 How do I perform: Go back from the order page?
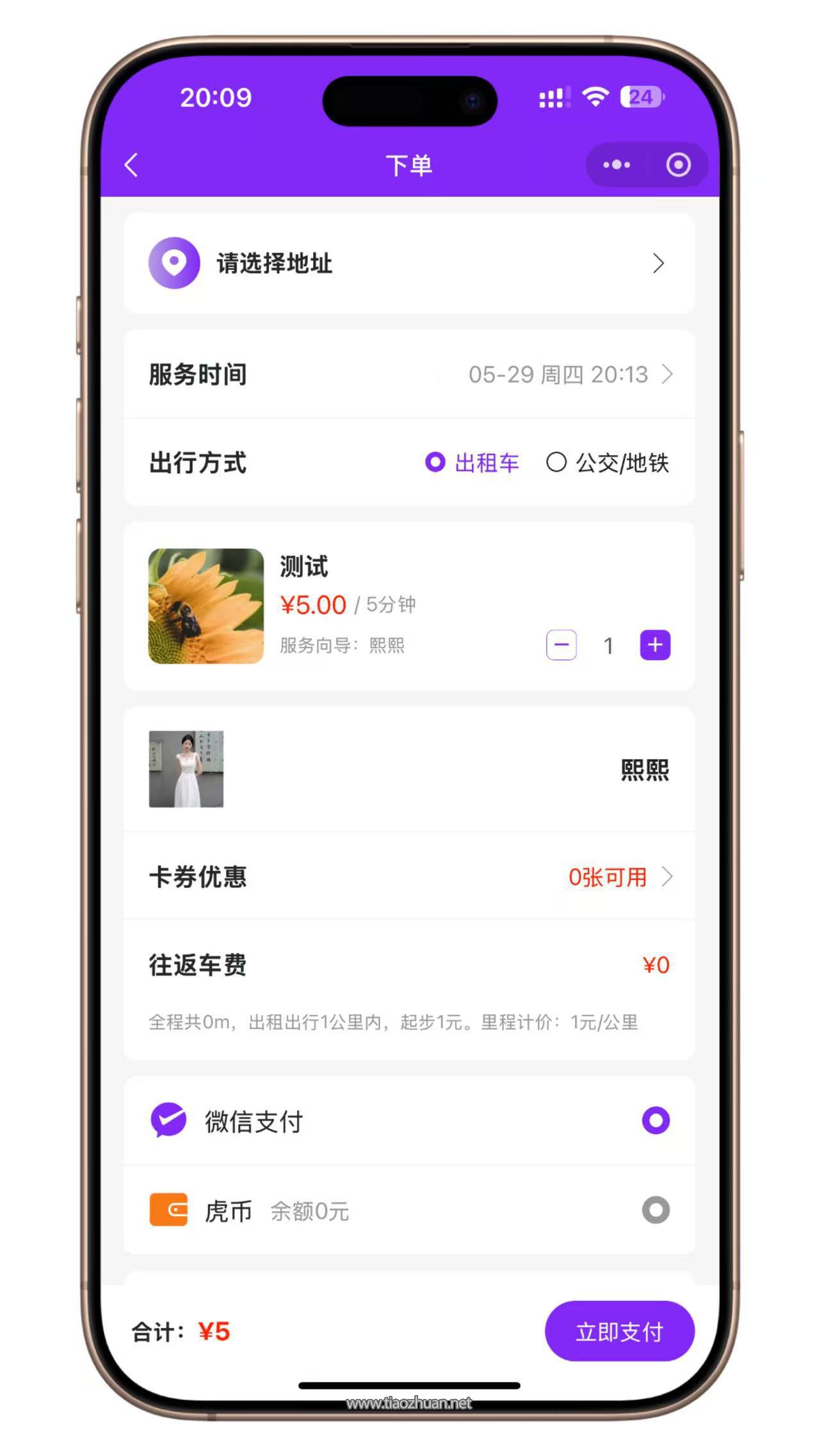click(x=132, y=165)
